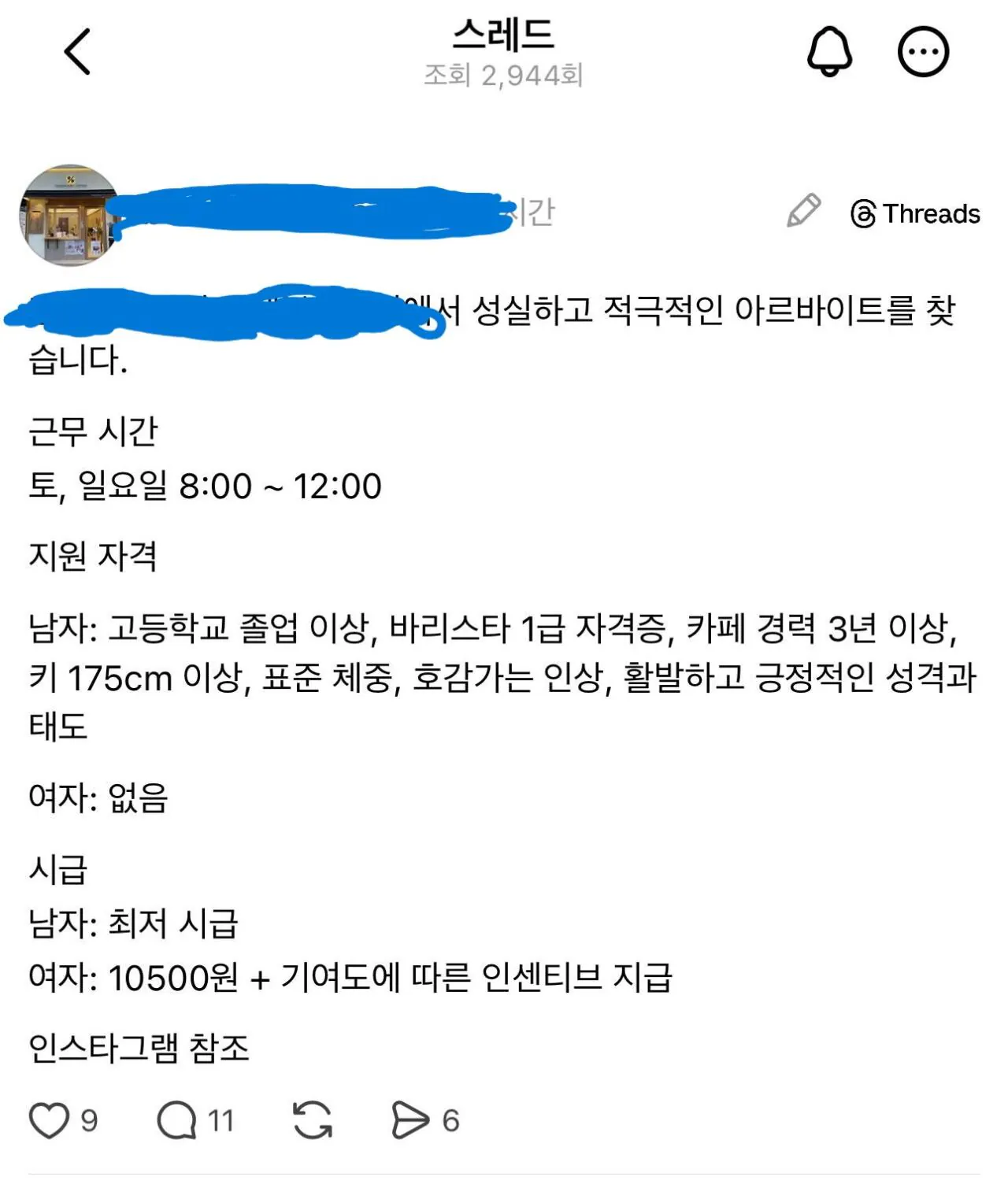The image size is (1008, 1184).
Task: Tap the pencil edit icon
Action: [x=803, y=211]
